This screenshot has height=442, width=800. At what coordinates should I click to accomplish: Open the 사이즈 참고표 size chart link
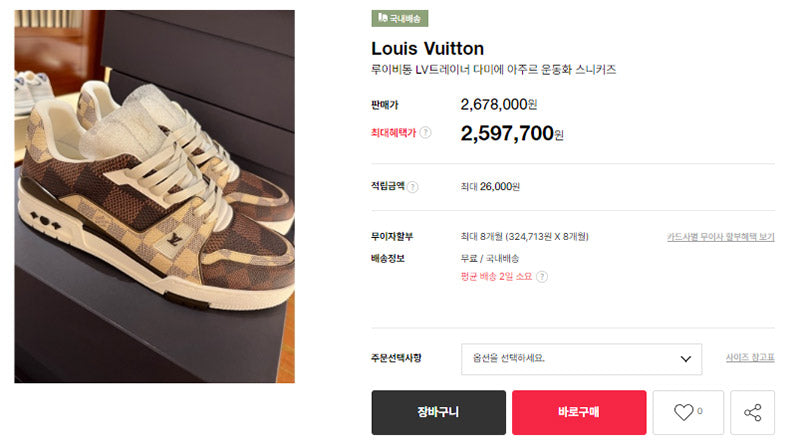coord(750,358)
